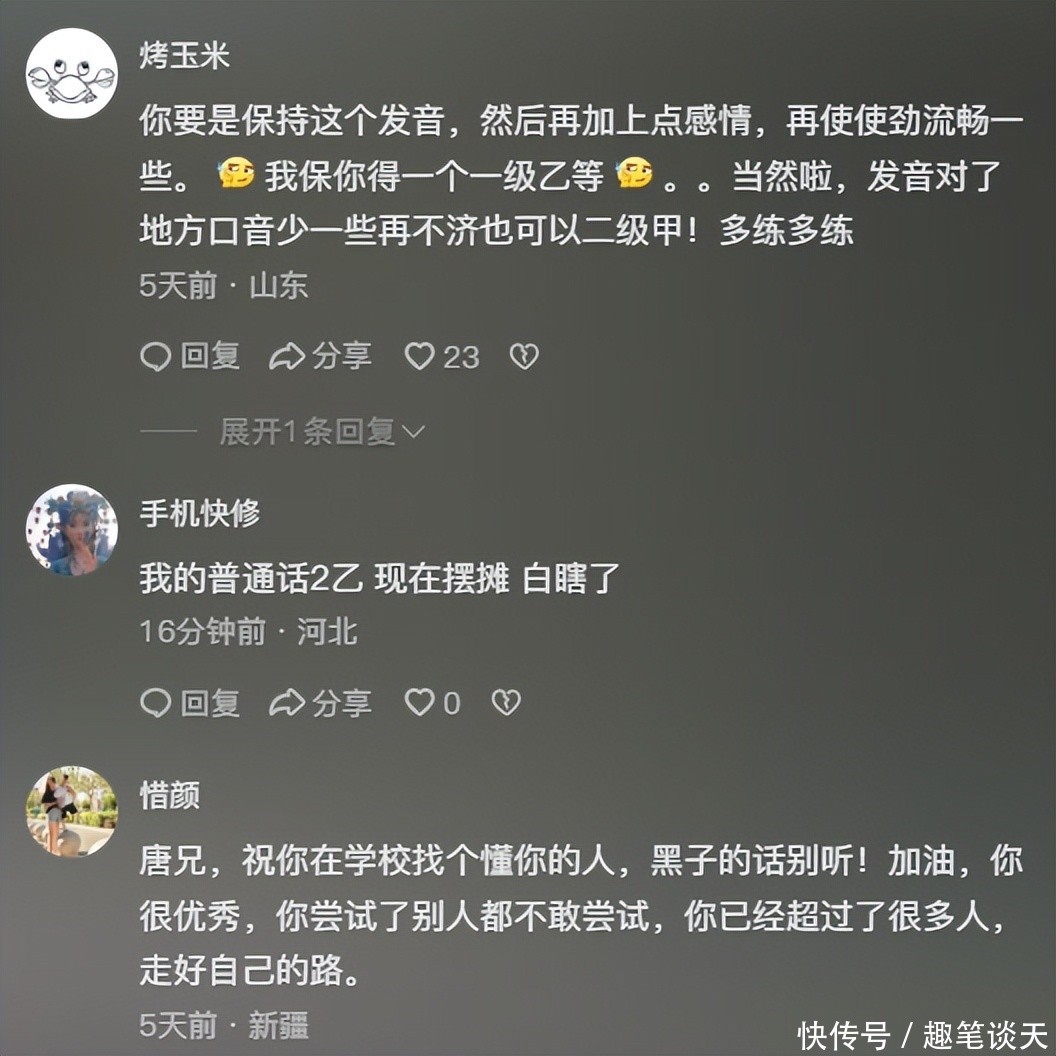
Task: Share 烤玉米's comment
Action: (x=320, y=356)
